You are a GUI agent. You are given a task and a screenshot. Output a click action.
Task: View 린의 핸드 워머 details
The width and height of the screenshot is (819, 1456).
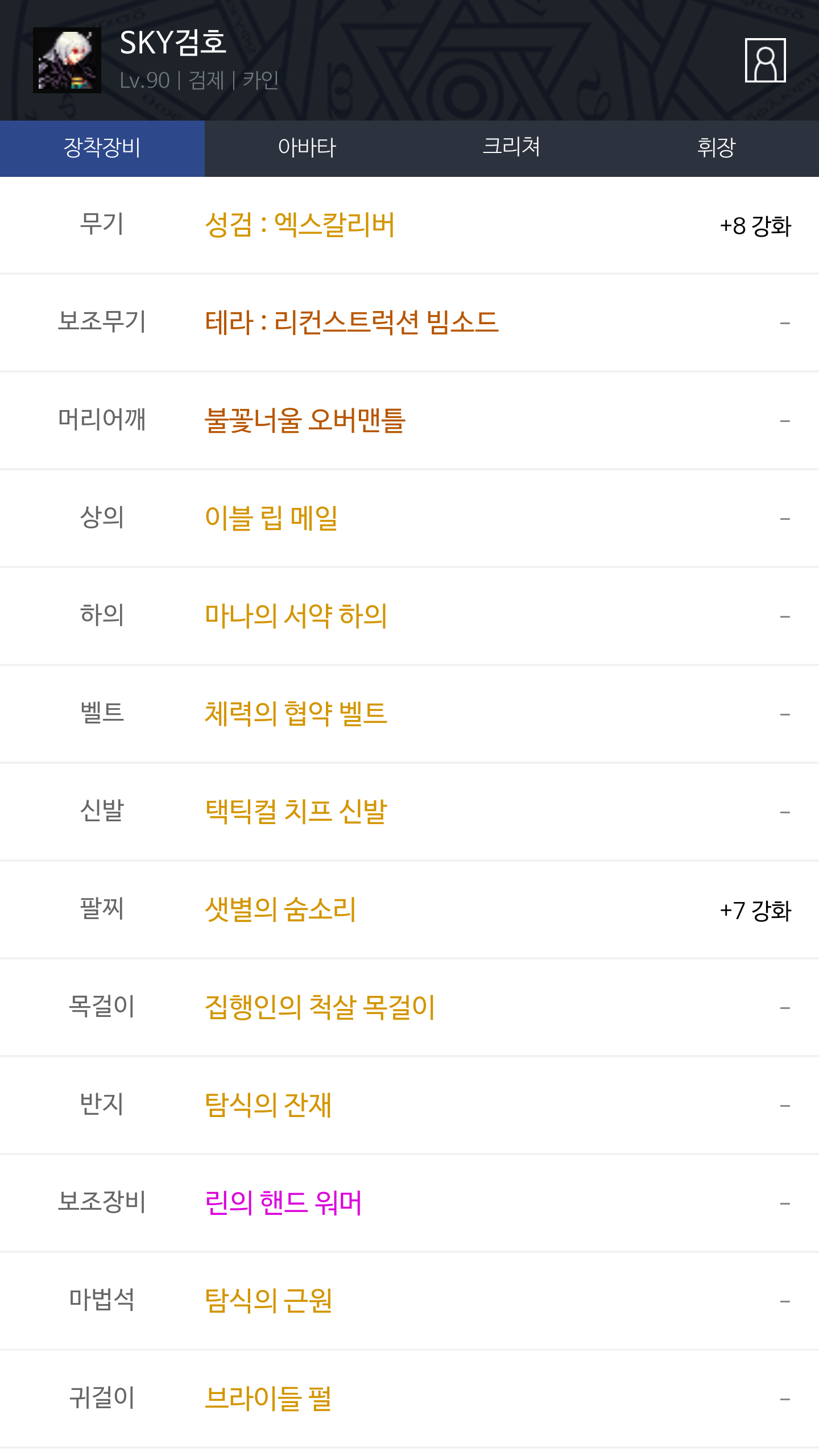pos(283,1203)
